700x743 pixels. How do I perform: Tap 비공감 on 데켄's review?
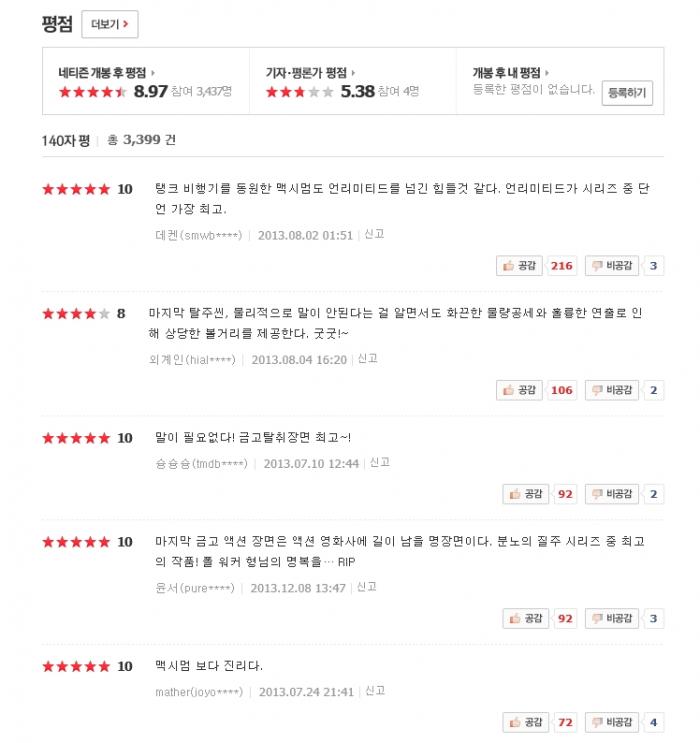[x=610, y=266]
